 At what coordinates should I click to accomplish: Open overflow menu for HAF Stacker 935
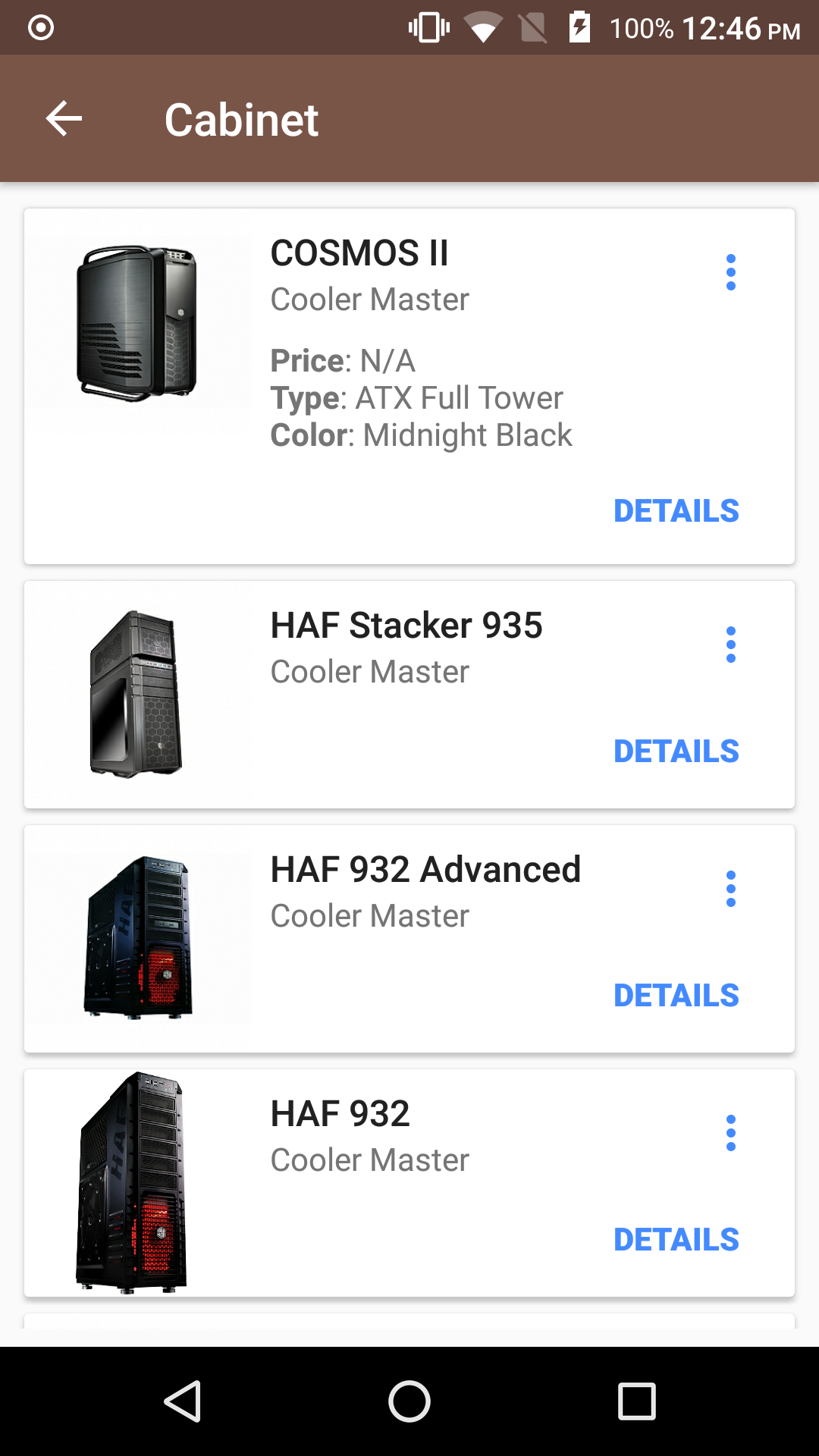(x=730, y=645)
